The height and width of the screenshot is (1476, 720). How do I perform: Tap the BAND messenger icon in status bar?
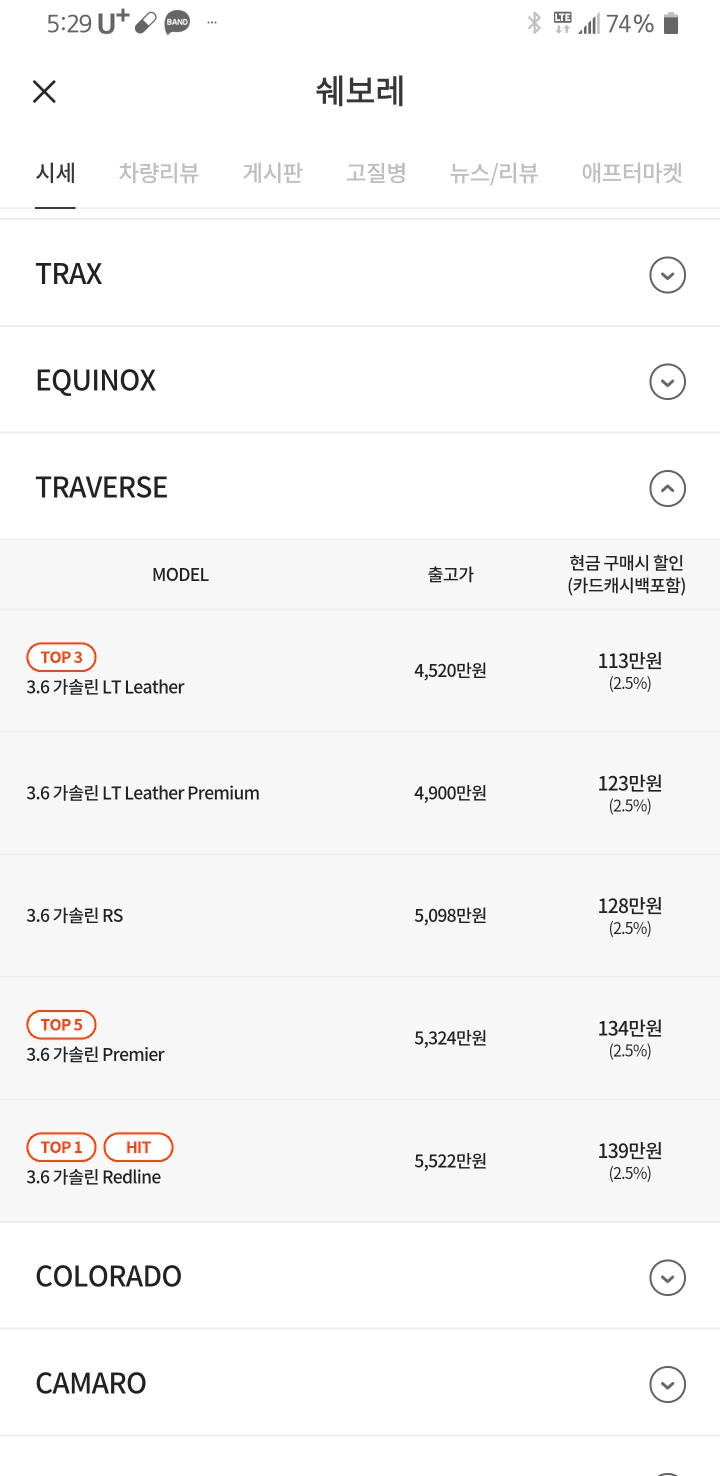[x=179, y=20]
